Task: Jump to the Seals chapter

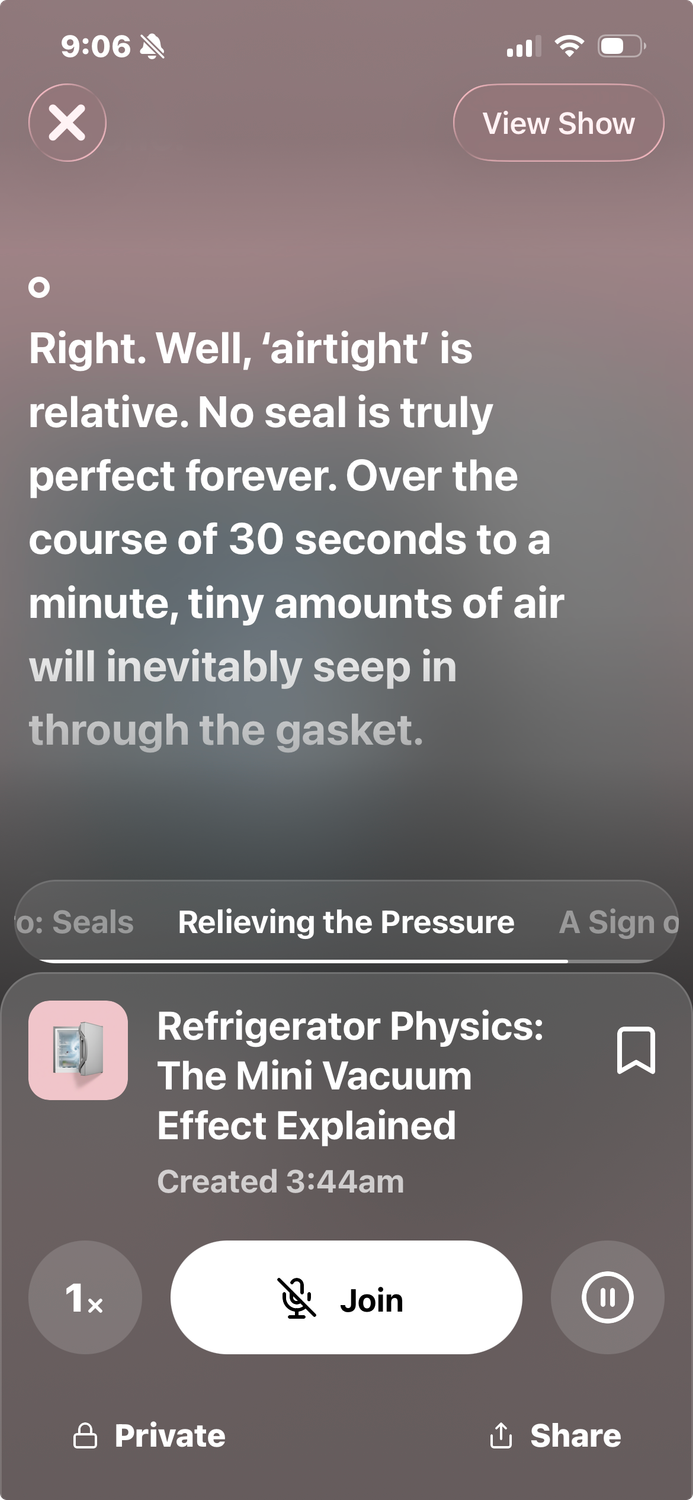Action: pos(75,922)
